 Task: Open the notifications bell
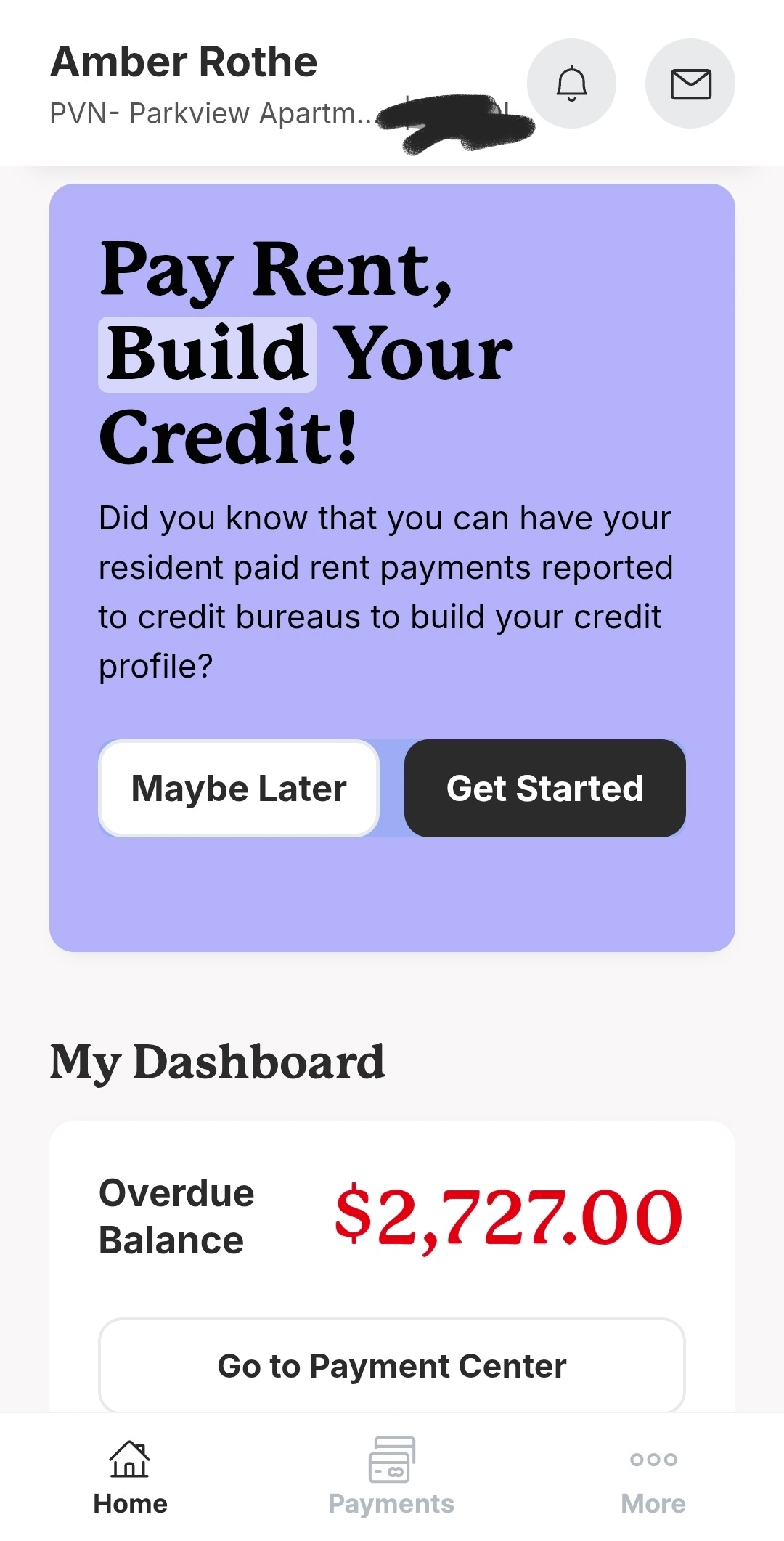pos(571,84)
